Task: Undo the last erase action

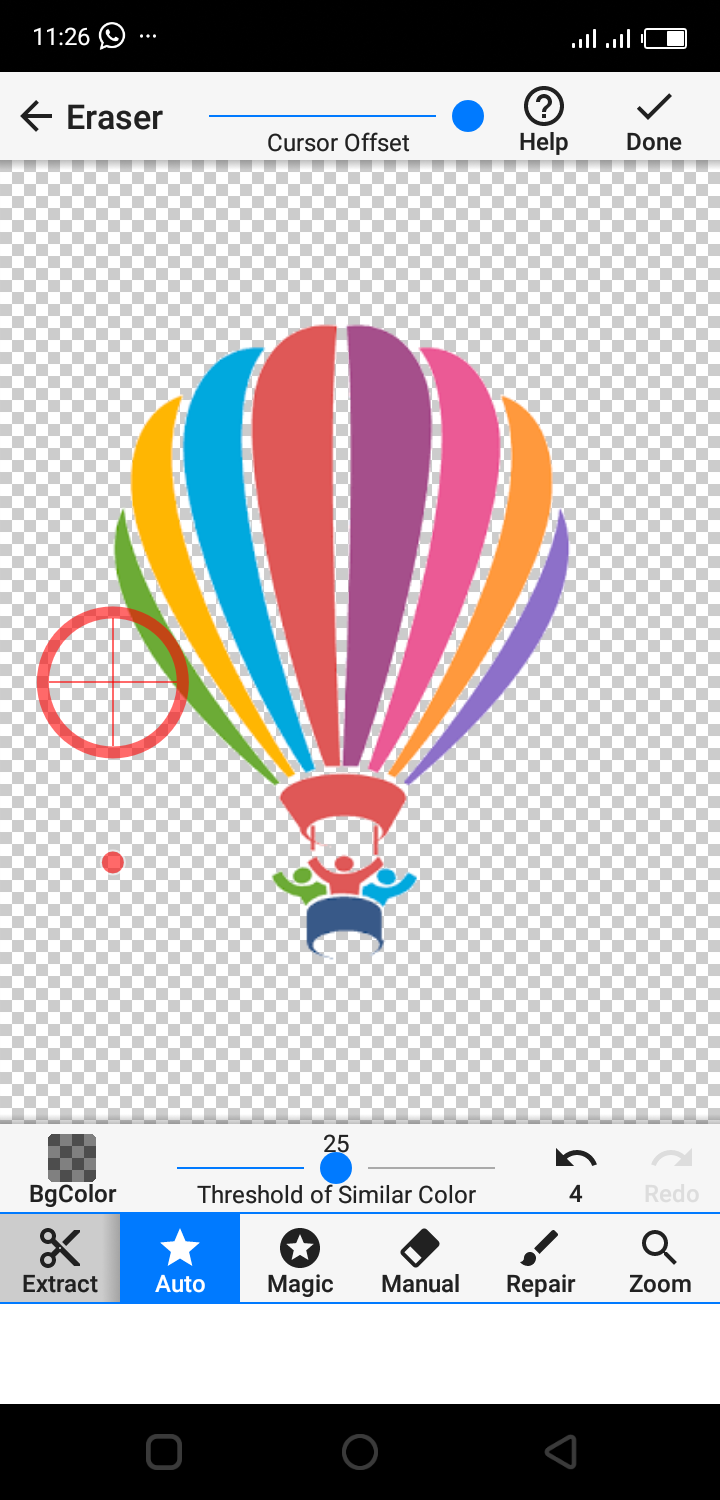Action: (x=575, y=1168)
